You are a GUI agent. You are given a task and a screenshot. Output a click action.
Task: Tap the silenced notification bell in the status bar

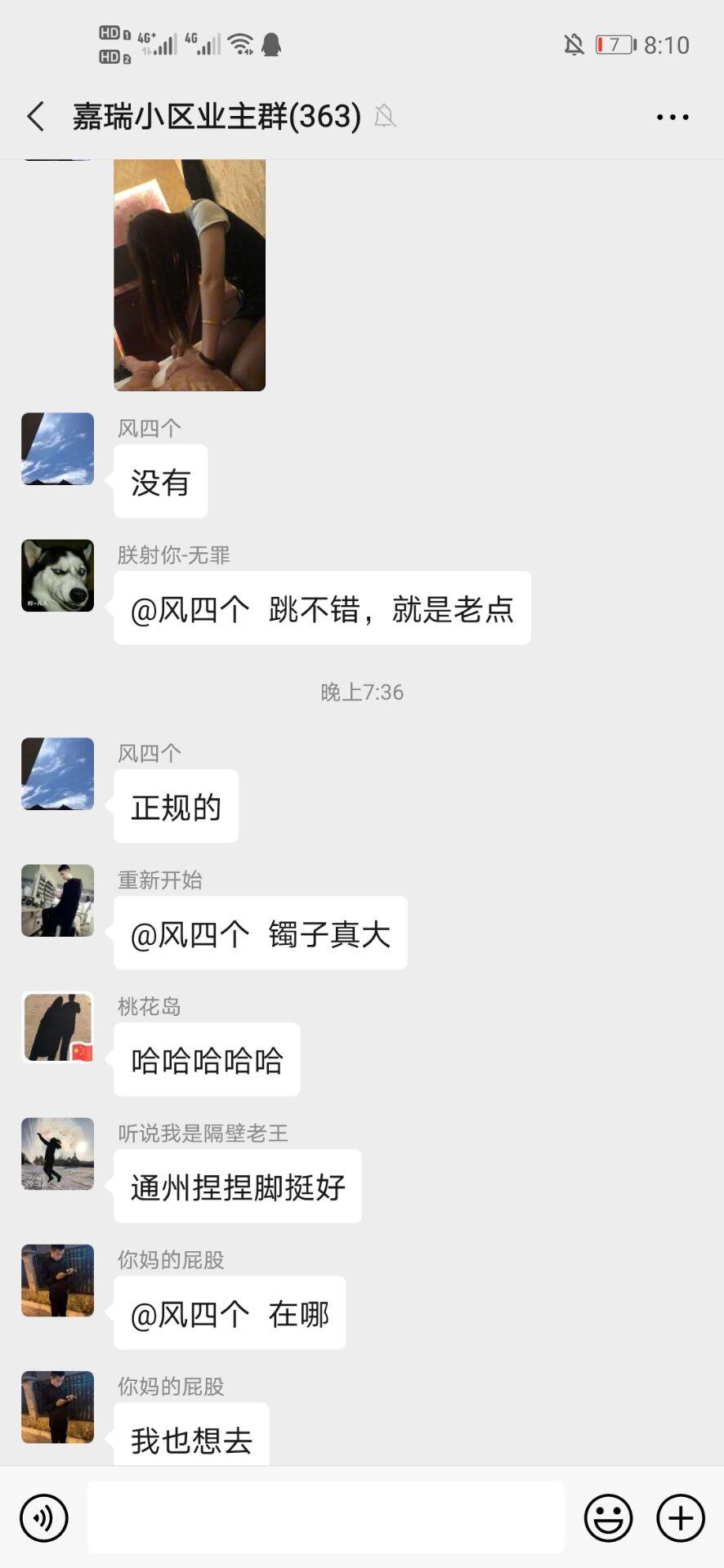tap(574, 45)
